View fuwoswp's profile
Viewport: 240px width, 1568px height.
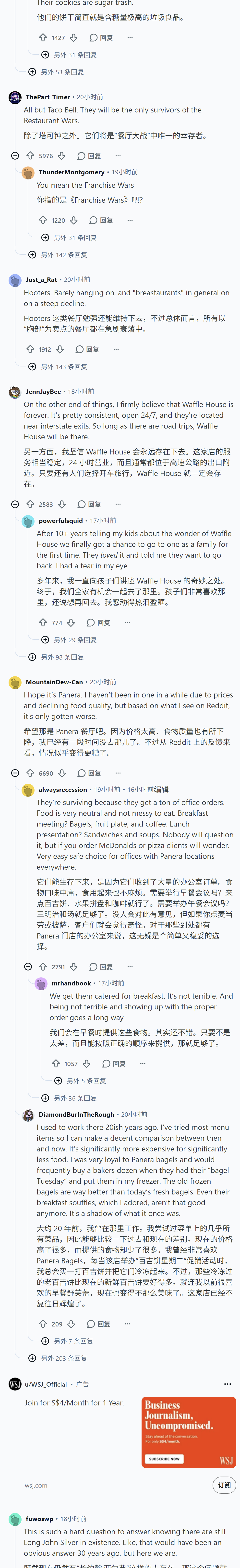click(x=40, y=1519)
